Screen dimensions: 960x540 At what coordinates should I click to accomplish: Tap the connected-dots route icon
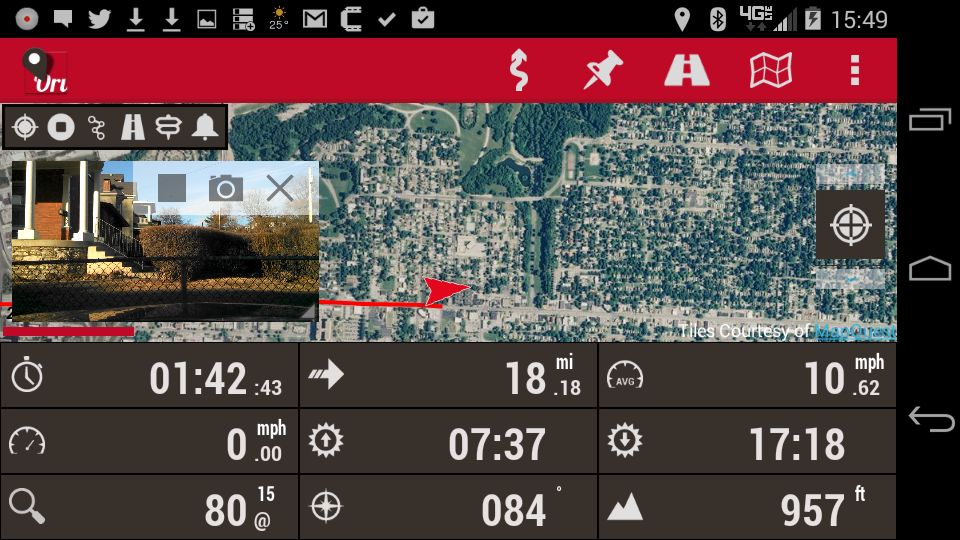click(x=97, y=127)
